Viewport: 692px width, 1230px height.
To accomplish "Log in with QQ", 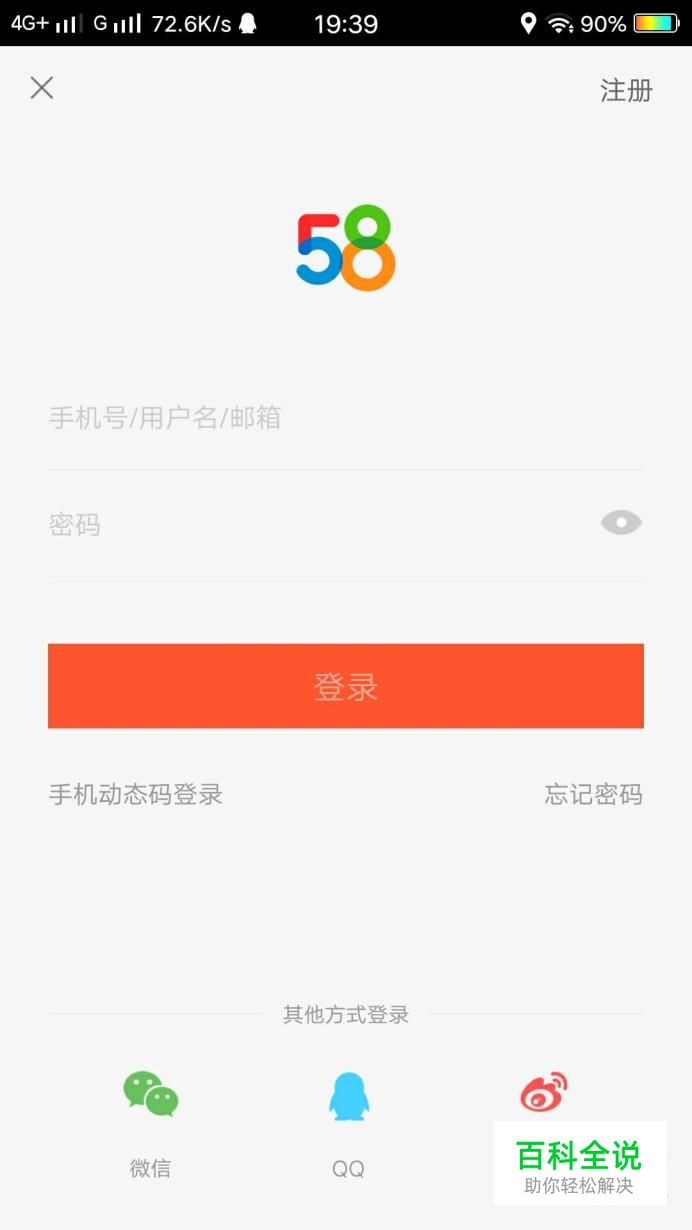I will (x=348, y=1097).
